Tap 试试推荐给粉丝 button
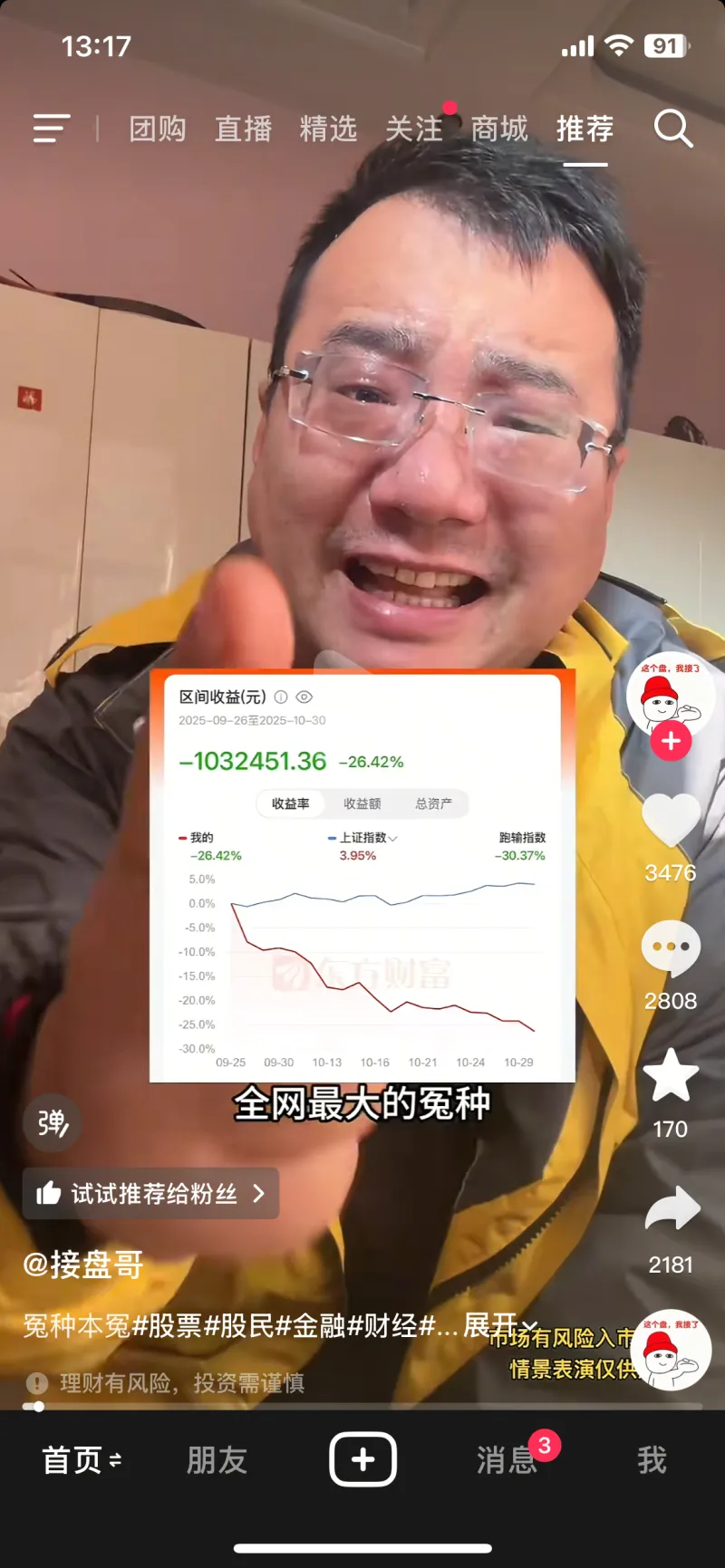 click(151, 1193)
